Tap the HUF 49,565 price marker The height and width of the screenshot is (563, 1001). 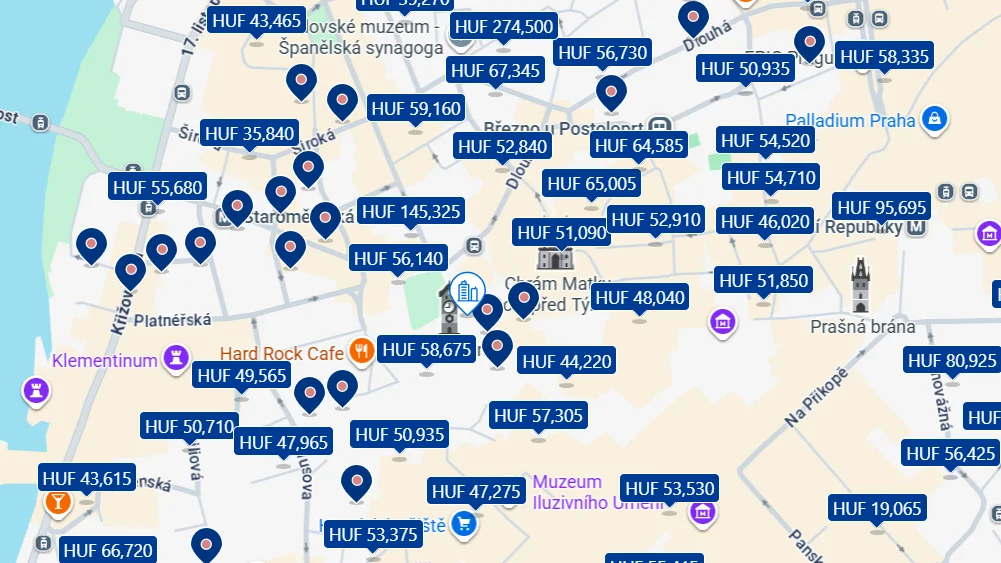pos(242,376)
